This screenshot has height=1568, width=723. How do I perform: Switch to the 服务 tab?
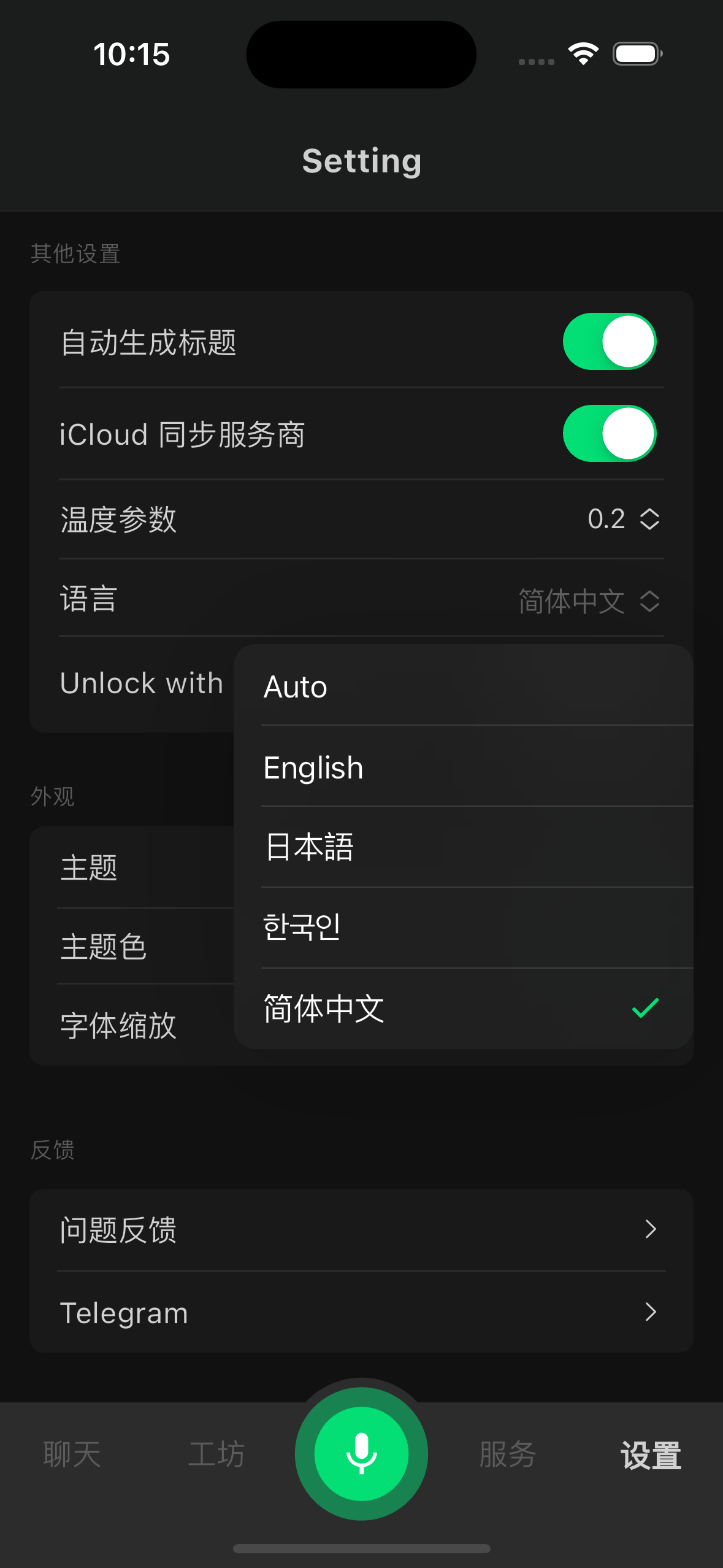(x=507, y=1455)
